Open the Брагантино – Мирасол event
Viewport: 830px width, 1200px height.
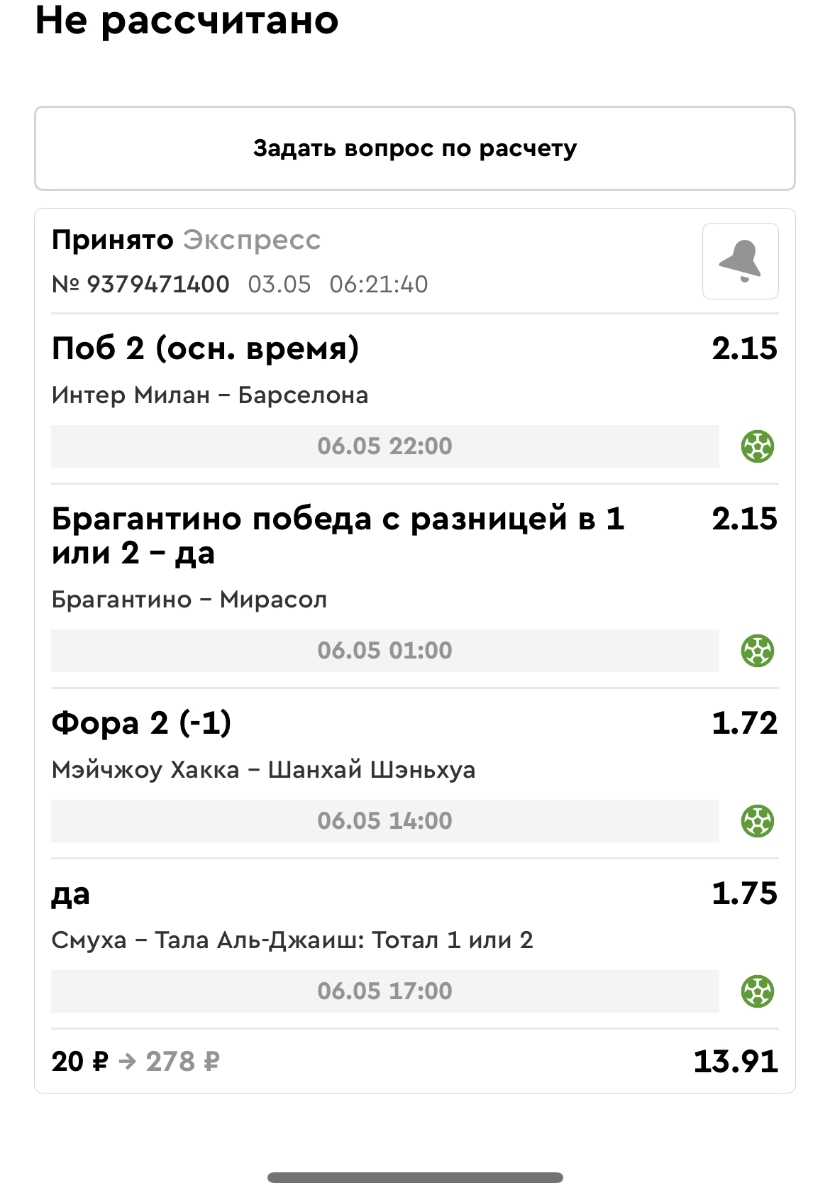tap(189, 600)
